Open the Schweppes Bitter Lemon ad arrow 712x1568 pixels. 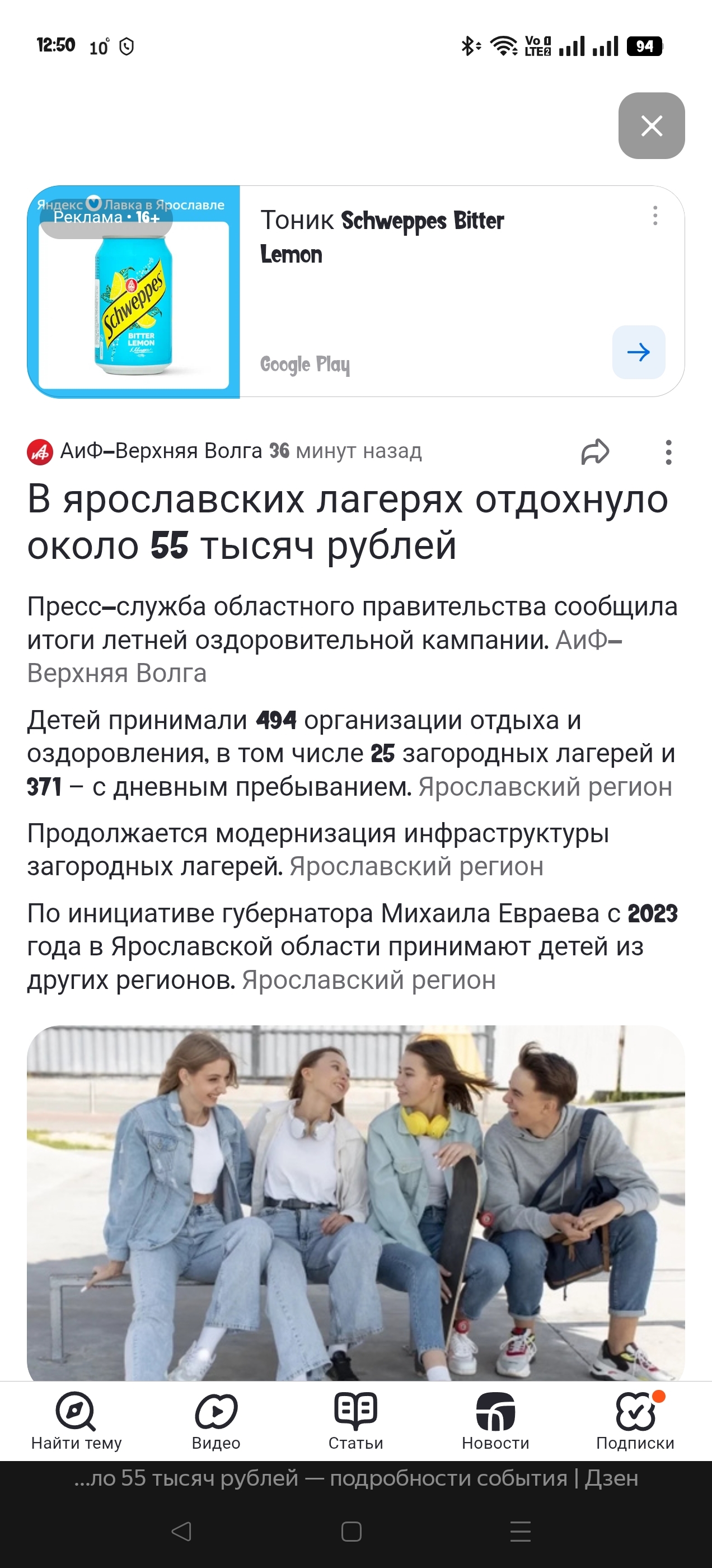[x=638, y=352]
